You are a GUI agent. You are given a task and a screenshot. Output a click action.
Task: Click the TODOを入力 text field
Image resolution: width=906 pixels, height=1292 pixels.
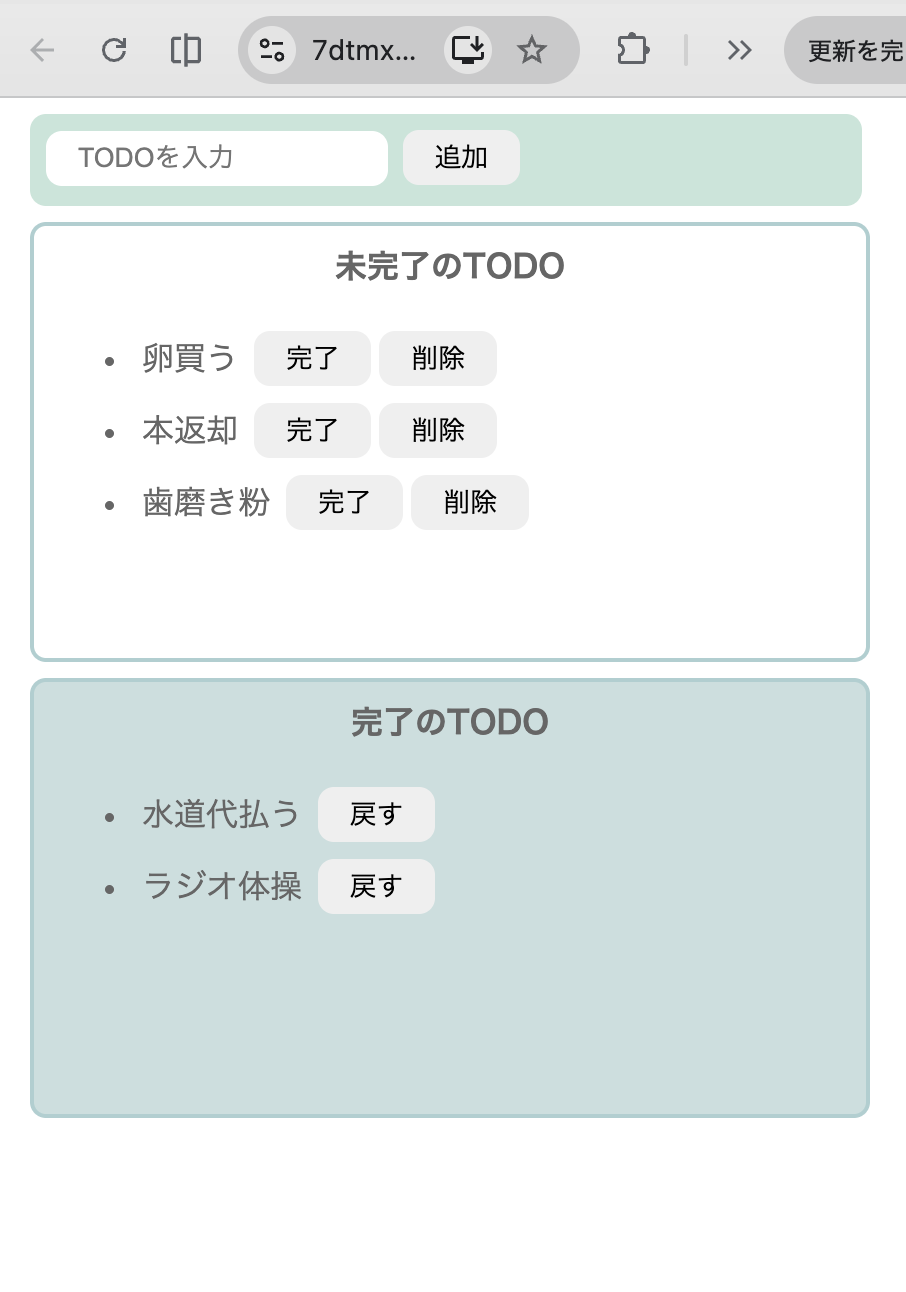click(x=216, y=157)
